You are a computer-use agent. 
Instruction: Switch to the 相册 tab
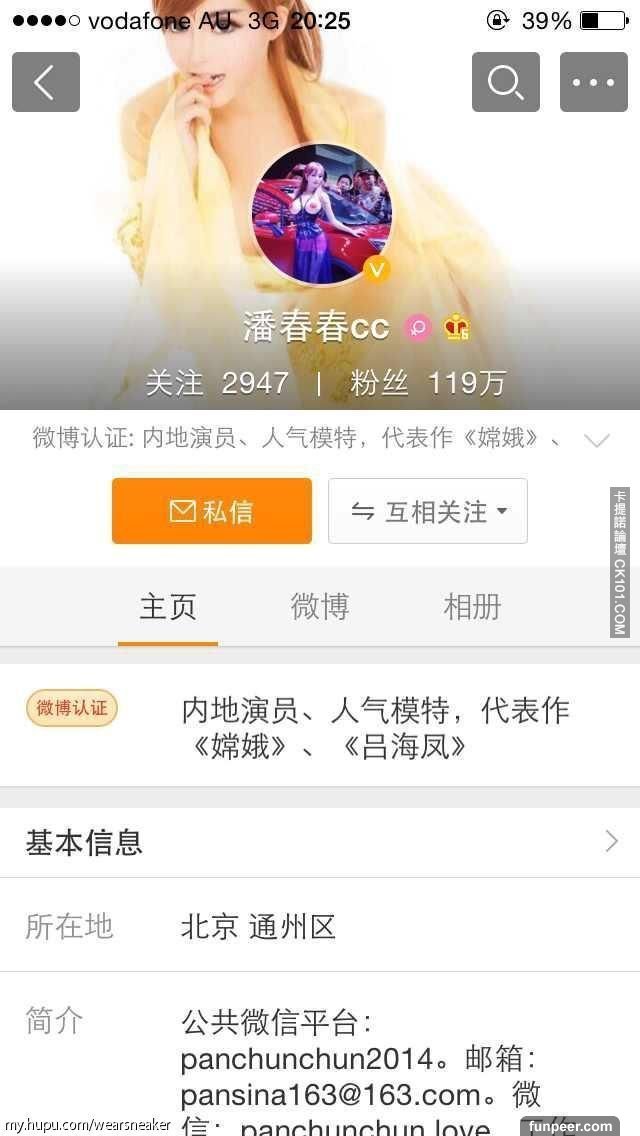[x=472, y=607]
